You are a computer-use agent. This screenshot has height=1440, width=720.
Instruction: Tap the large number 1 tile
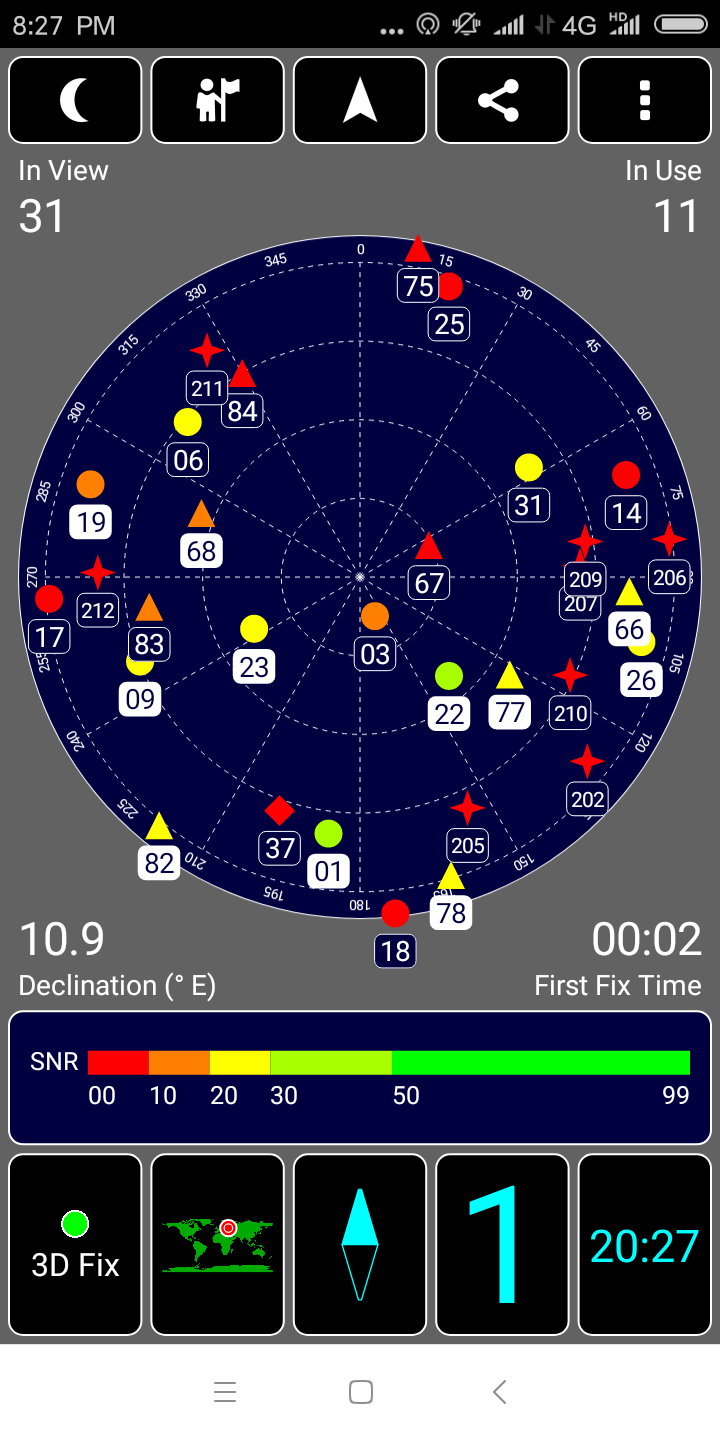point(502,1245)
